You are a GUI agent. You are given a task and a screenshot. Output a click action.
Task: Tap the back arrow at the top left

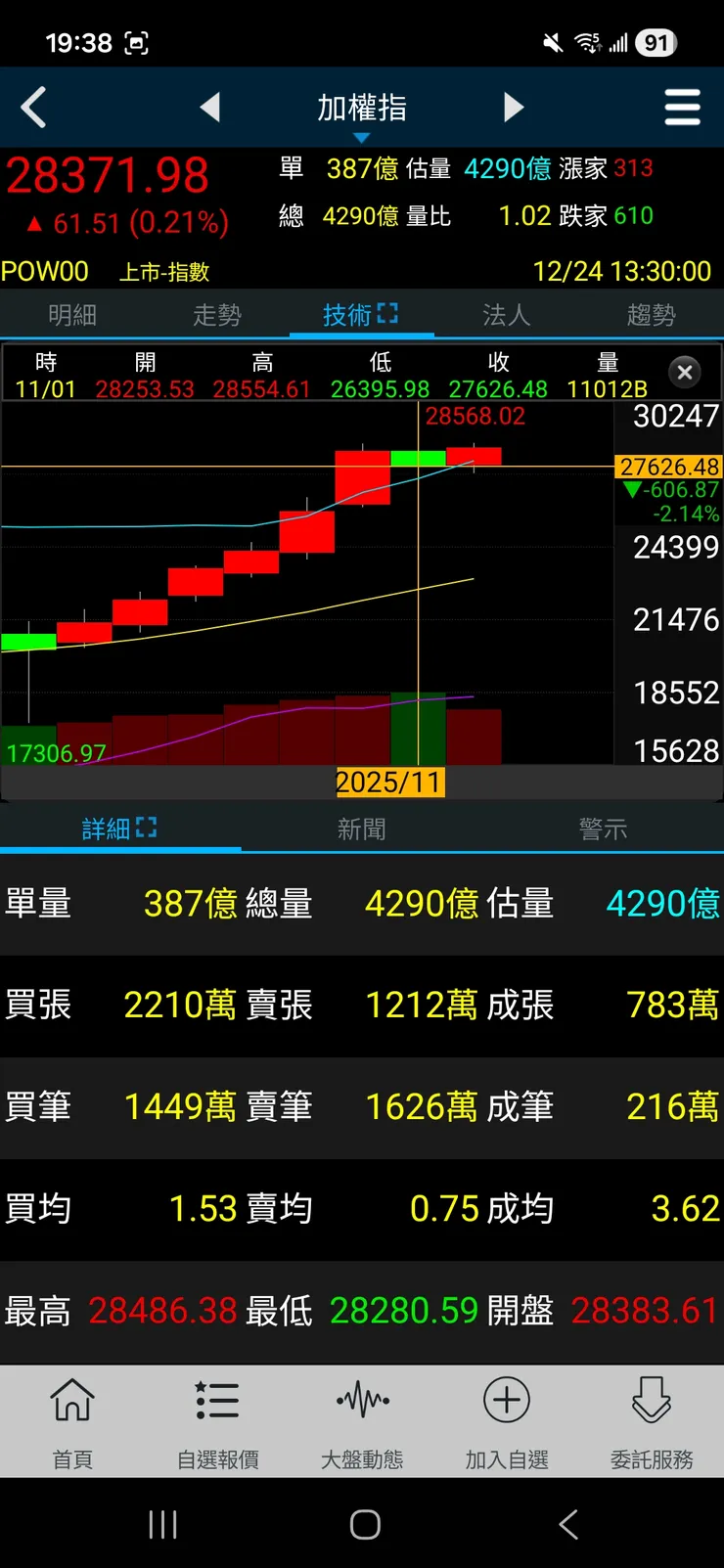point(34,108)
